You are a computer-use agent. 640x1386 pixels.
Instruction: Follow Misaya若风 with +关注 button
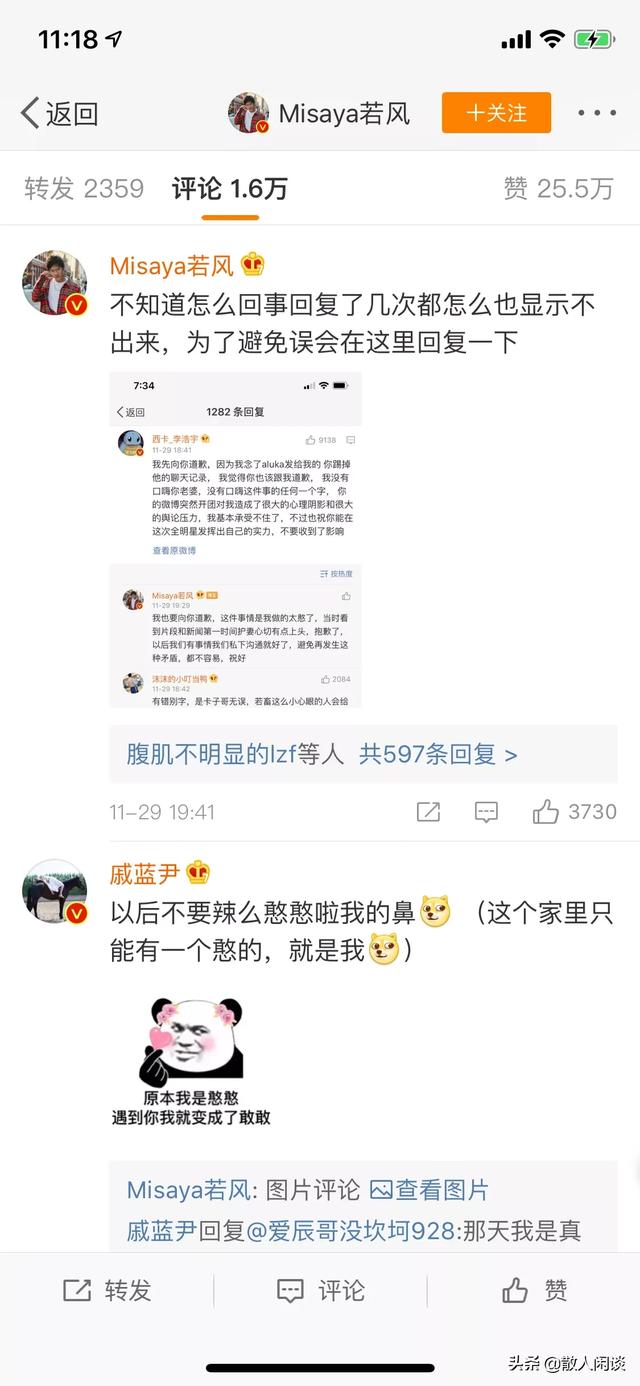point(496,113)
